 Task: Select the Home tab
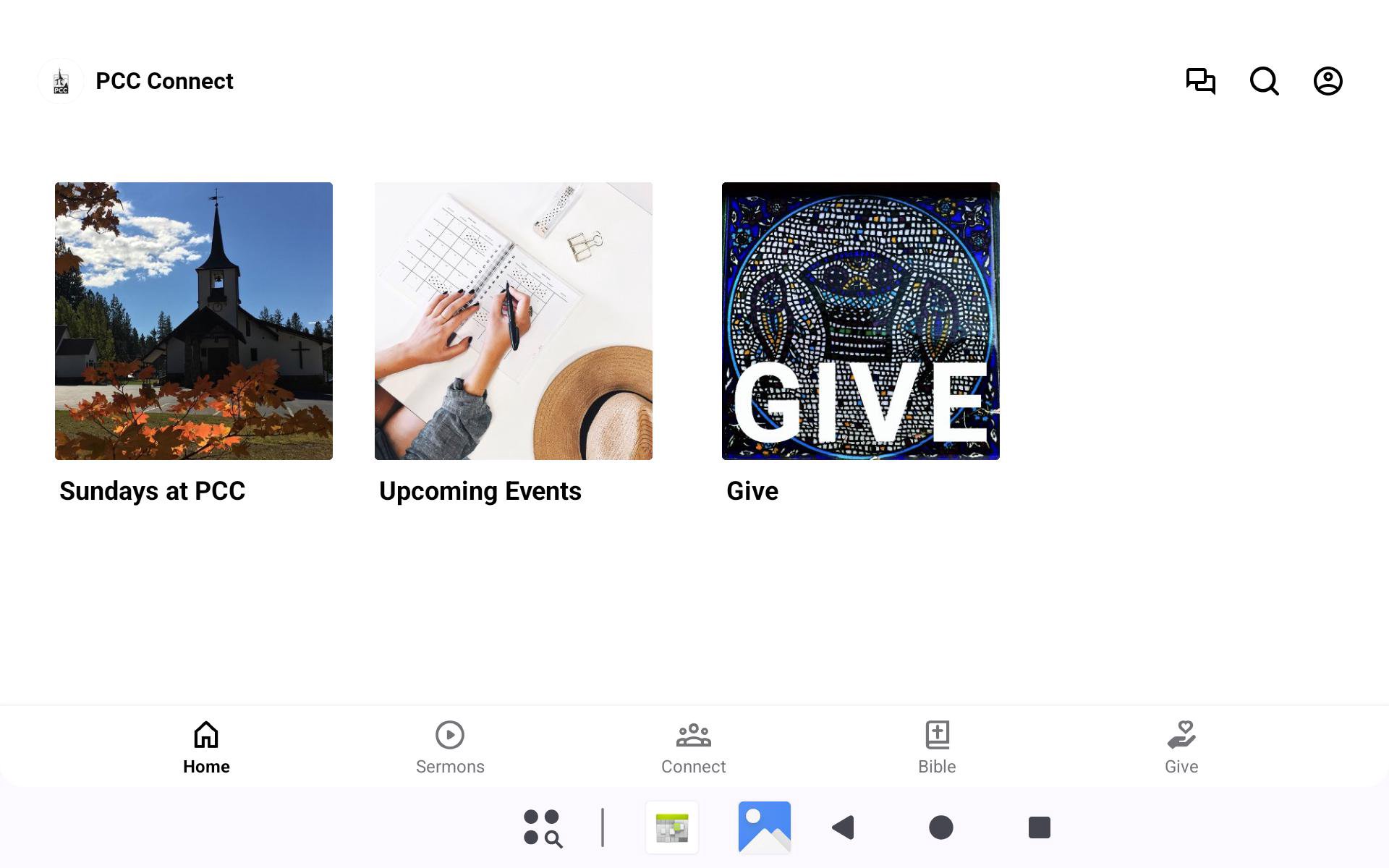pos(206,748)
